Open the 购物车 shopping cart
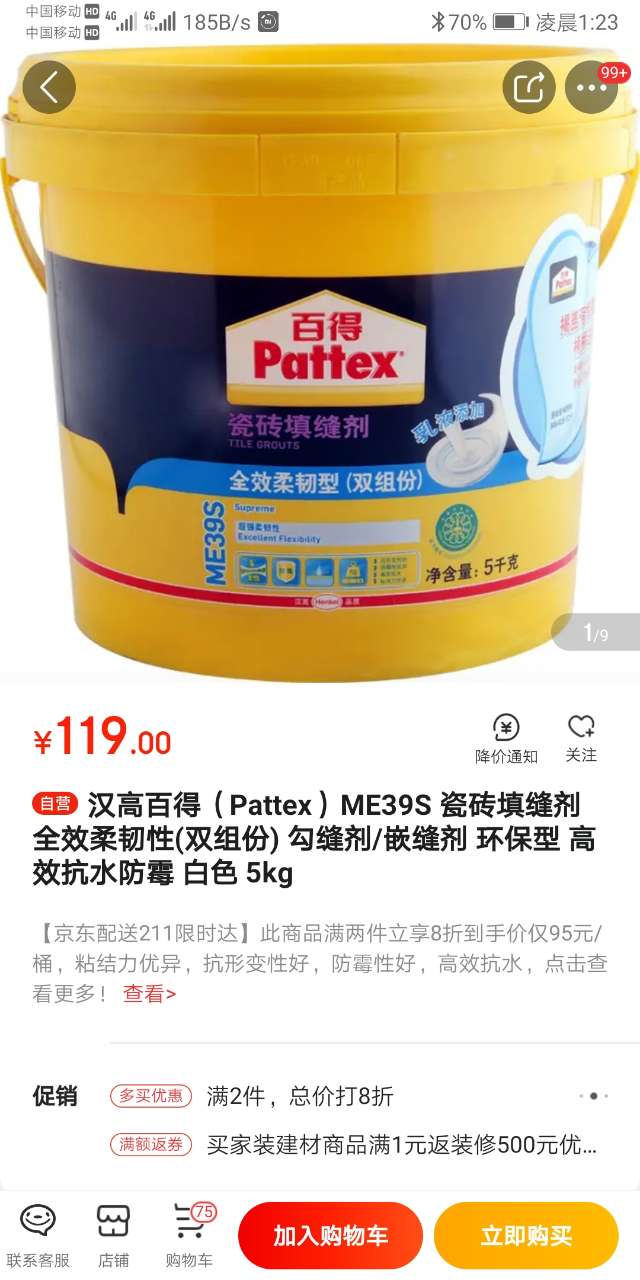 [x=189, y=1235]
